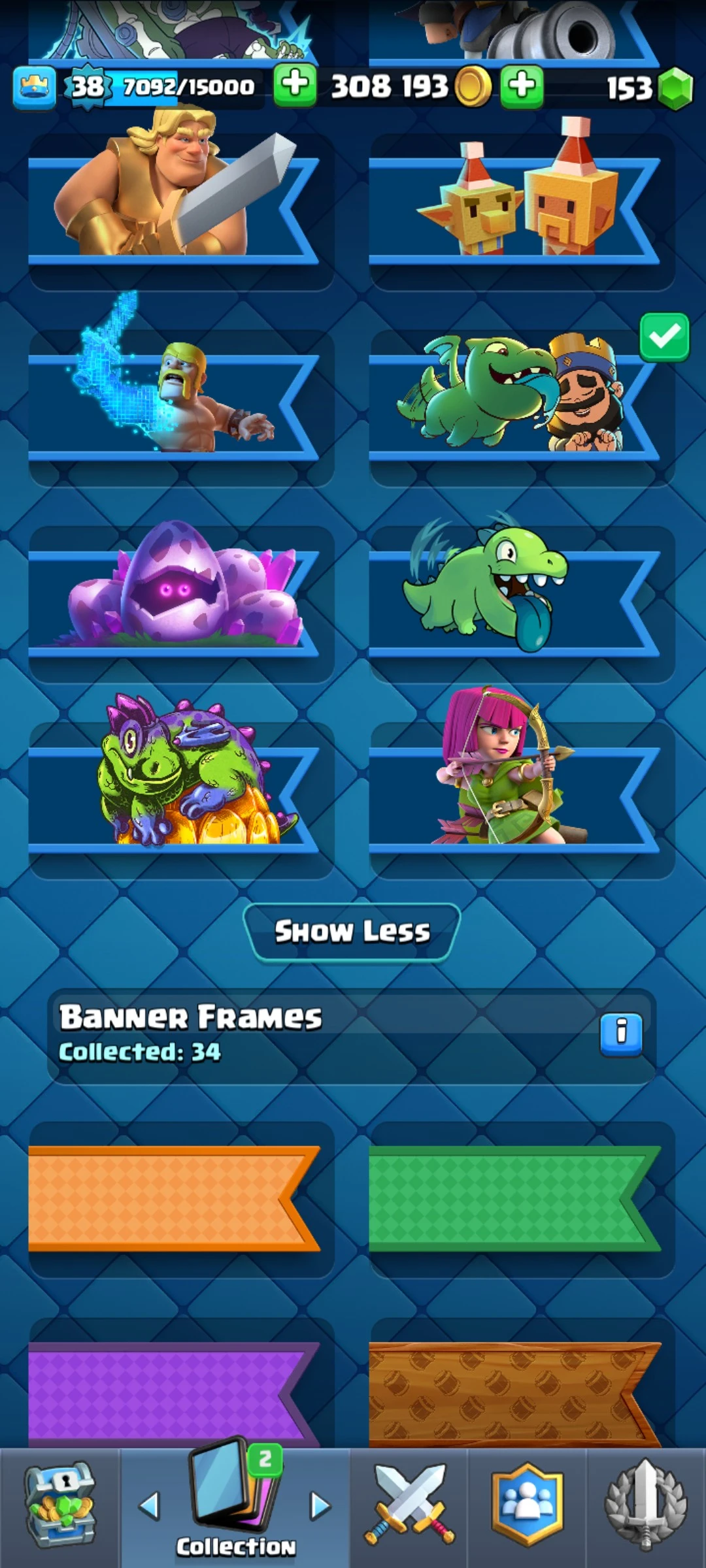The width and height of the screenshot is (706, 1568).
Task: Open the Shop chest tab
Action: (x=60, y=1506)
